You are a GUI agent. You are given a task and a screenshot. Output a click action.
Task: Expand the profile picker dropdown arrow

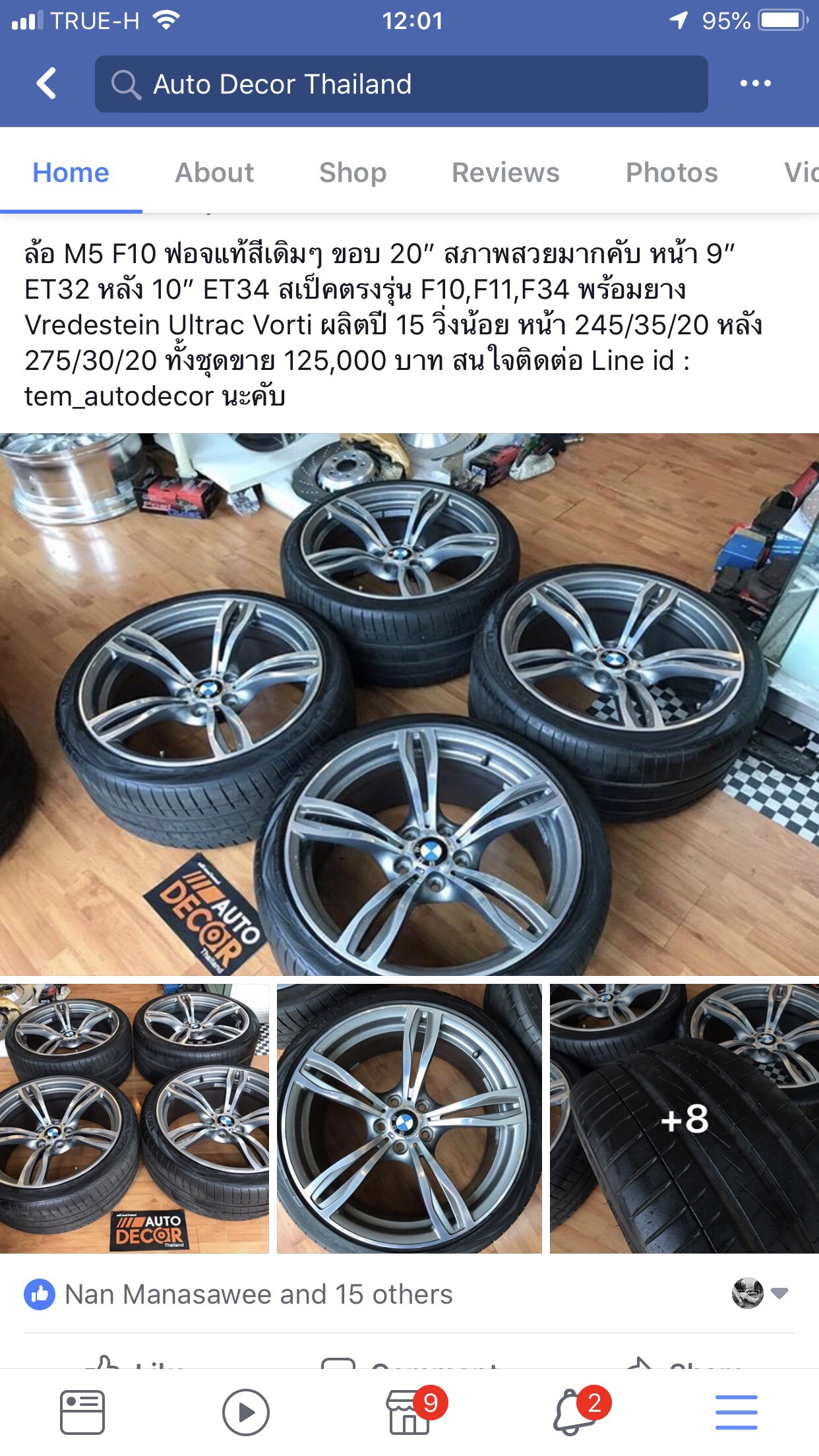point(779,1293)
